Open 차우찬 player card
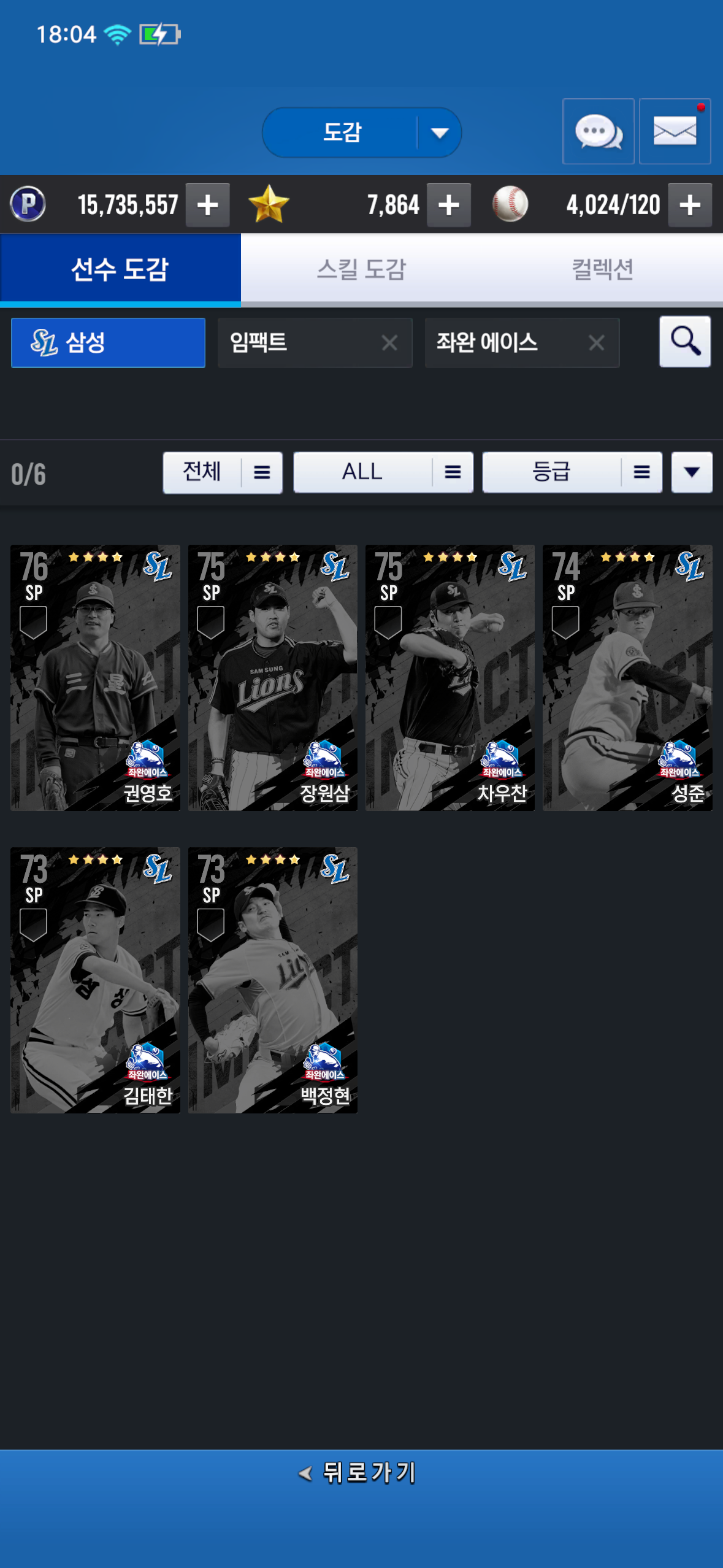Viewport: 723px width, 1568px height. pyautogui.click(x=449, y=678)
